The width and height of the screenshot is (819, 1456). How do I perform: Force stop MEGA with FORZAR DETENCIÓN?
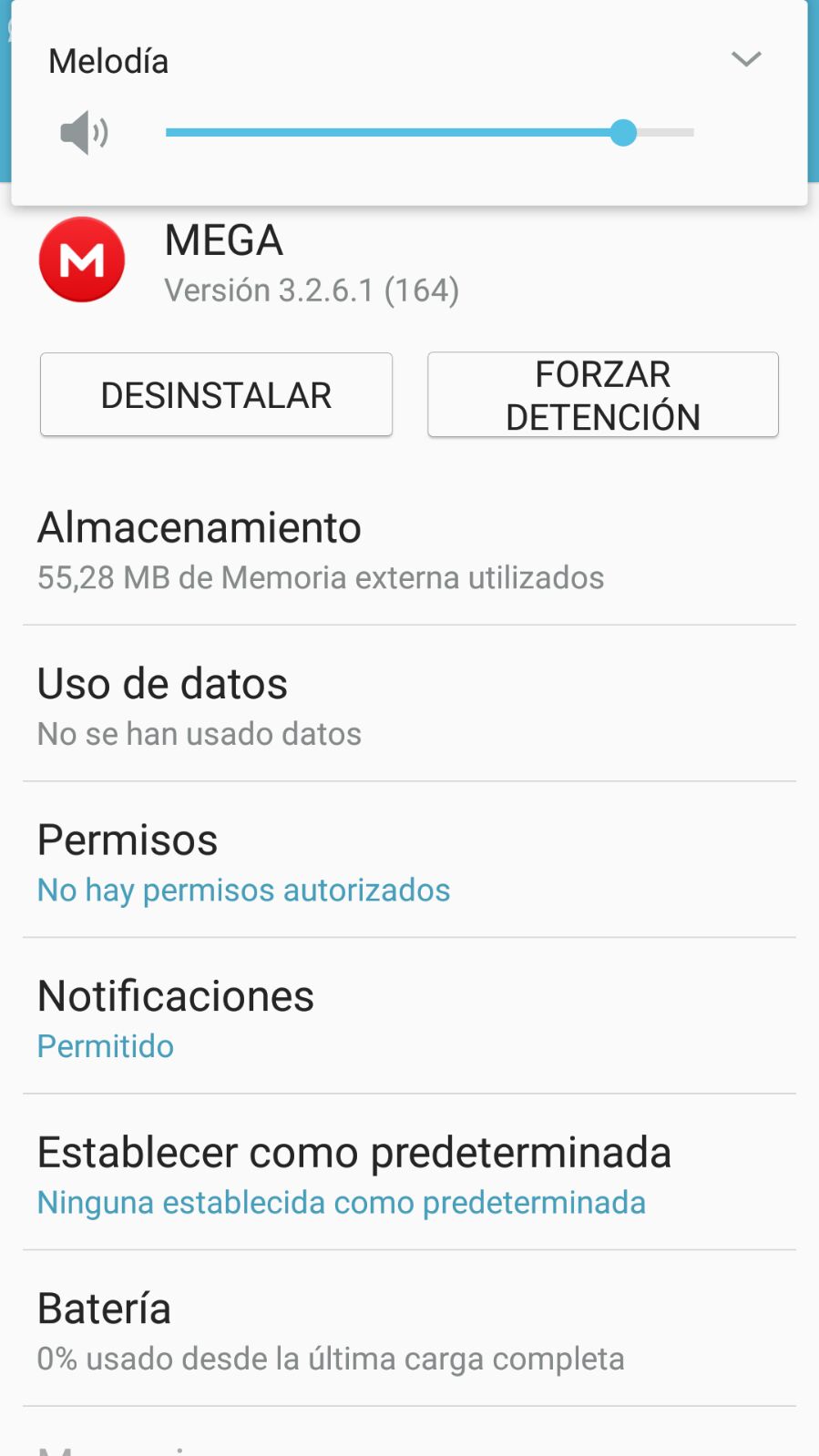(602, 395)
